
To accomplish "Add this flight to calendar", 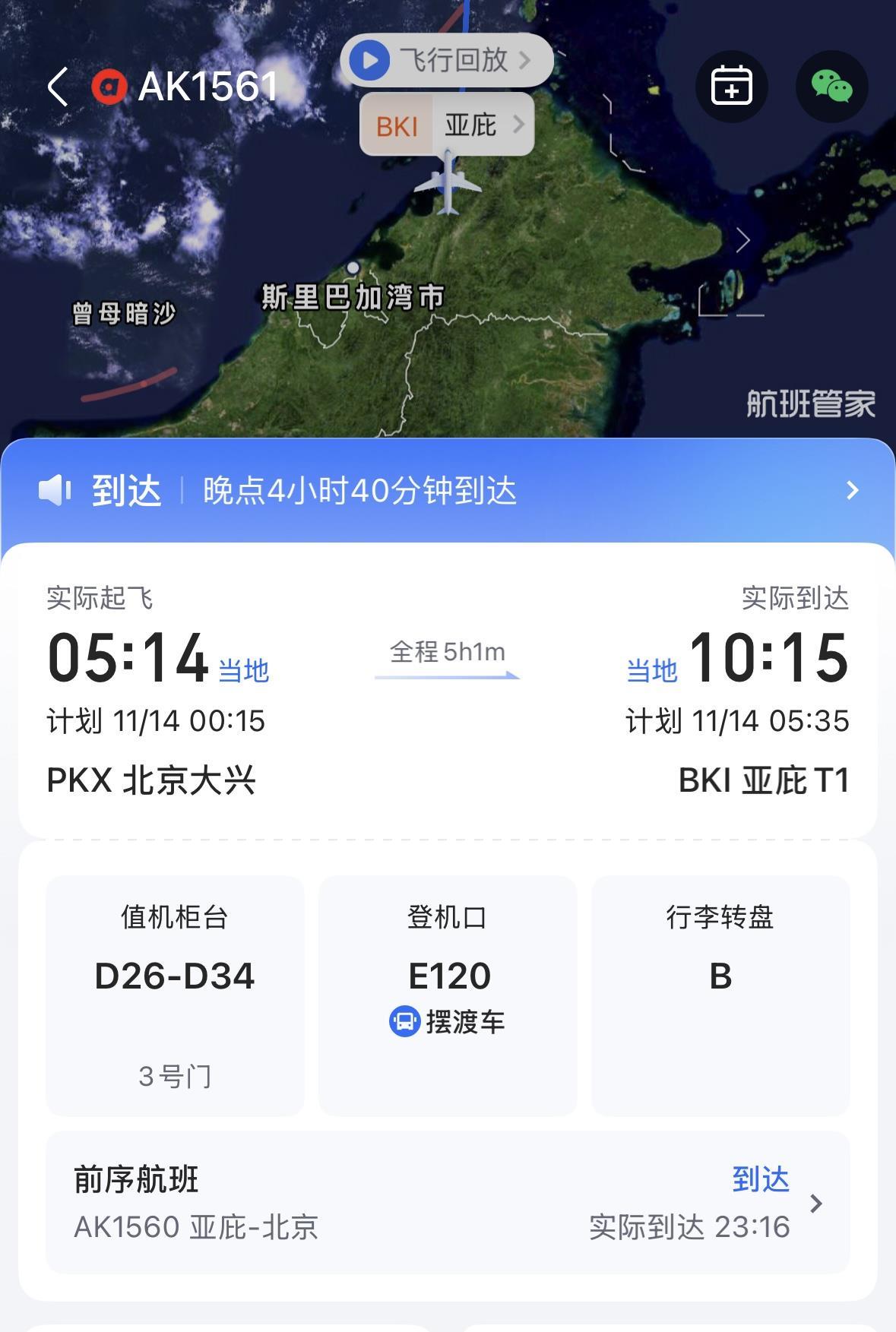I will [x=731, y=86].
